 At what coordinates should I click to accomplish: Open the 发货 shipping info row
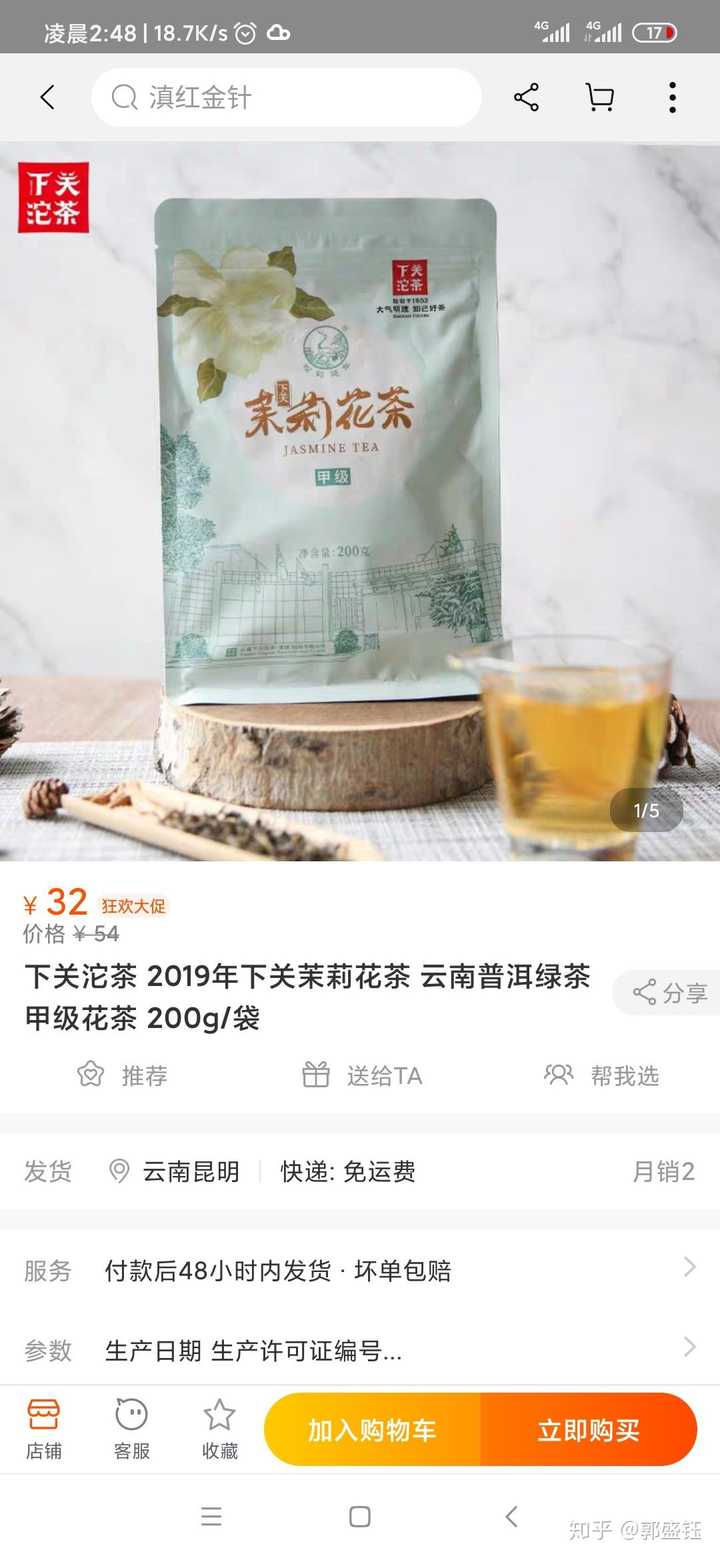[x=360, y=1171]
